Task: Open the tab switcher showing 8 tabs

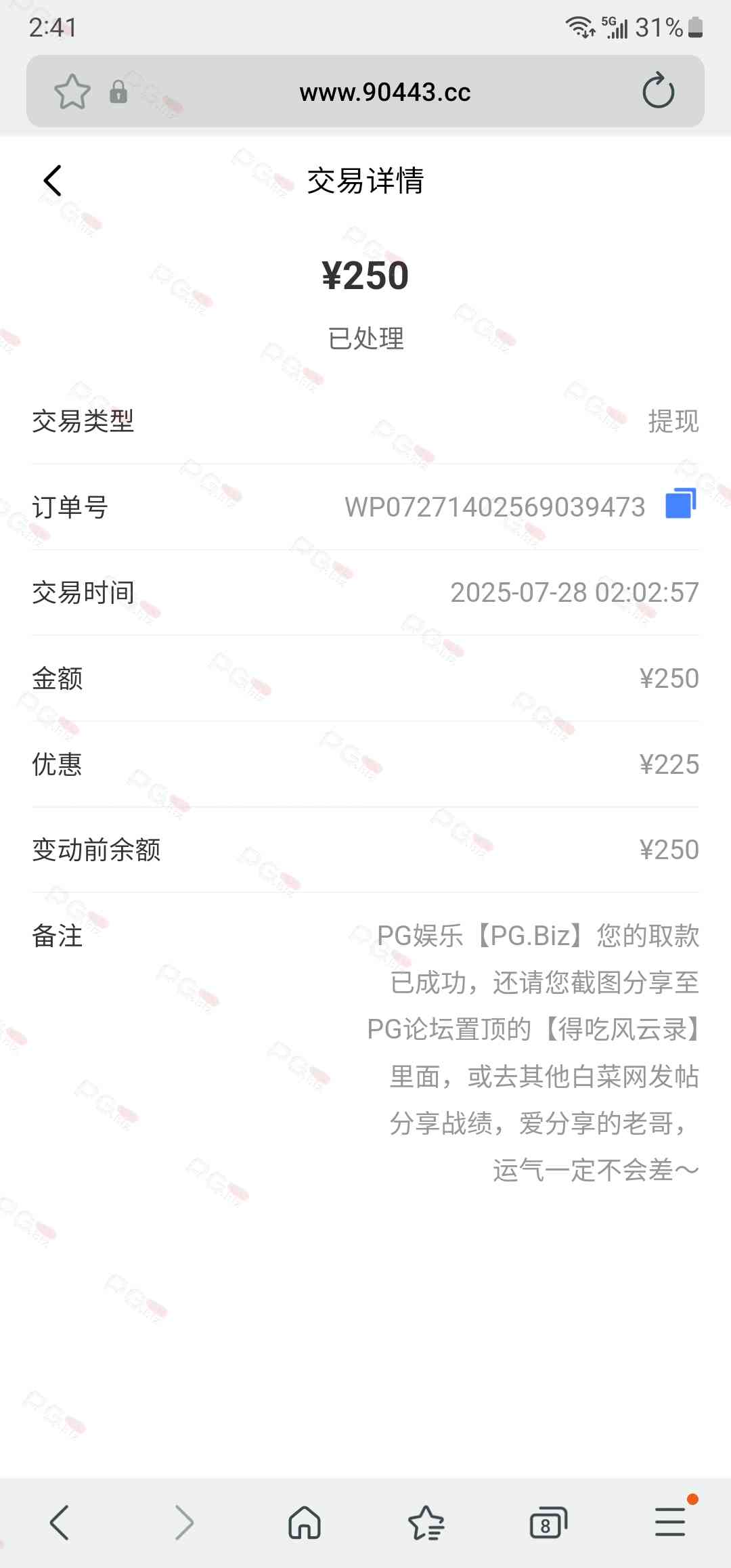Action: coord(548,1523)
